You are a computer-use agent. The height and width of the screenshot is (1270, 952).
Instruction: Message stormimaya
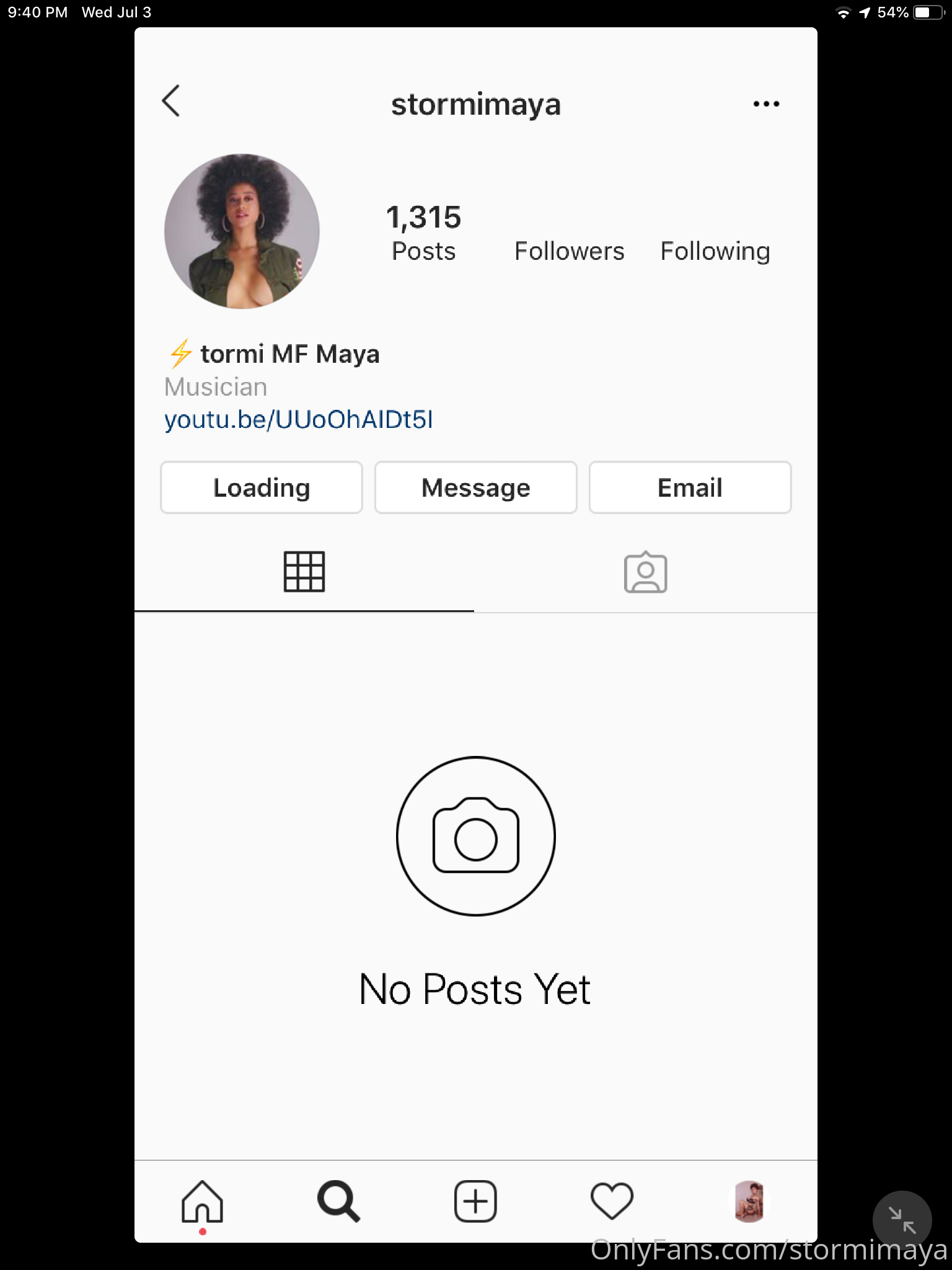click(475, 487)
